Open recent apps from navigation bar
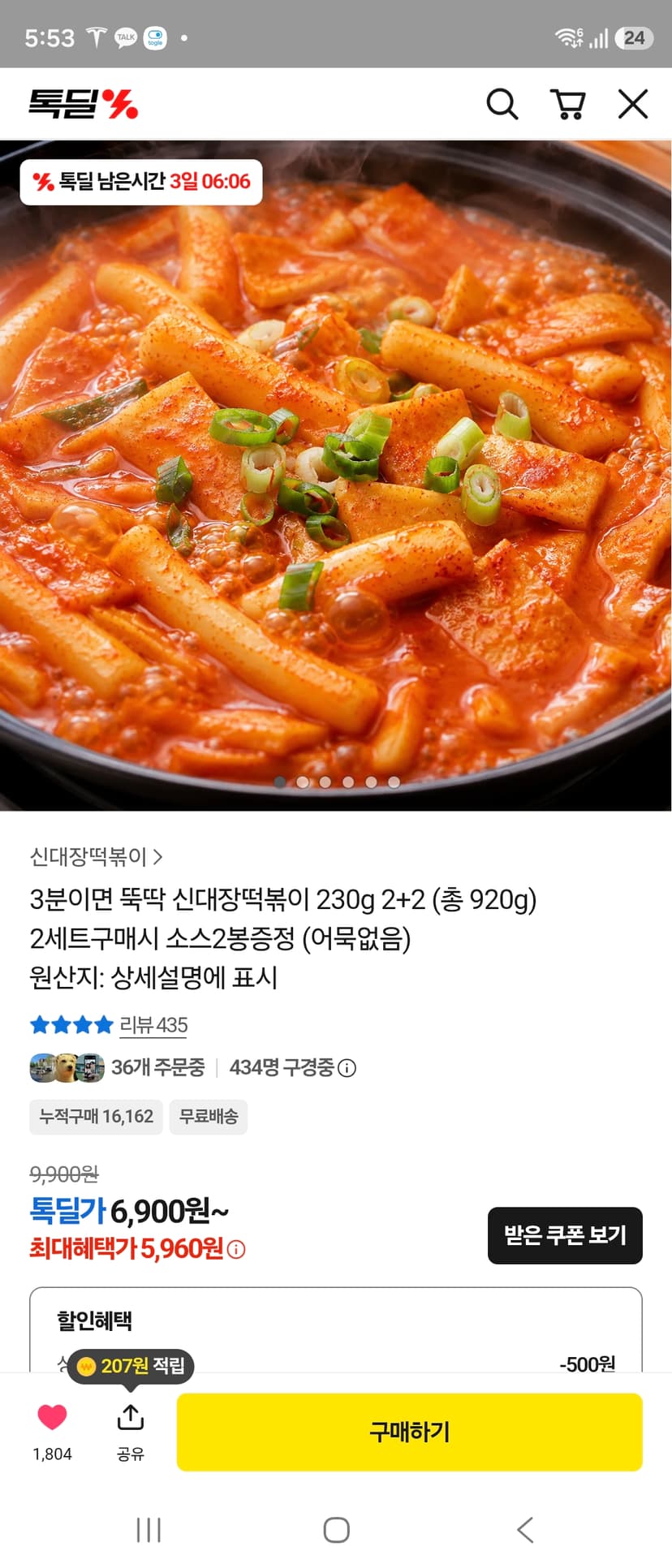The width and height of the screenshot is (672, 1568). point(149,1530)
